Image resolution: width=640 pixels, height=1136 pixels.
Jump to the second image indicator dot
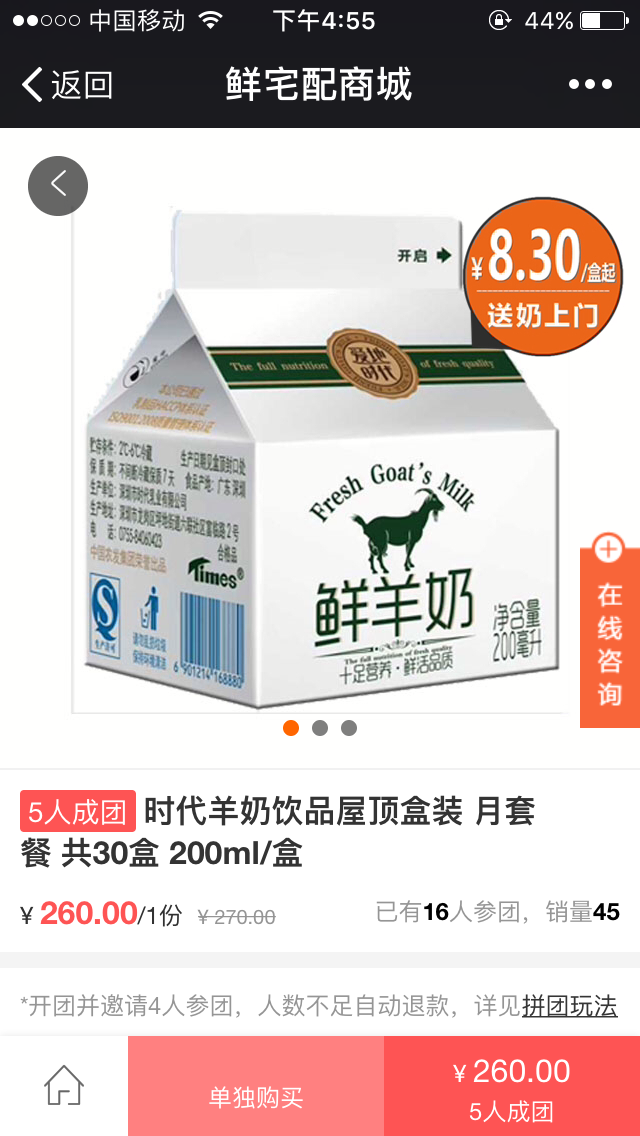[x=320, y=728]
